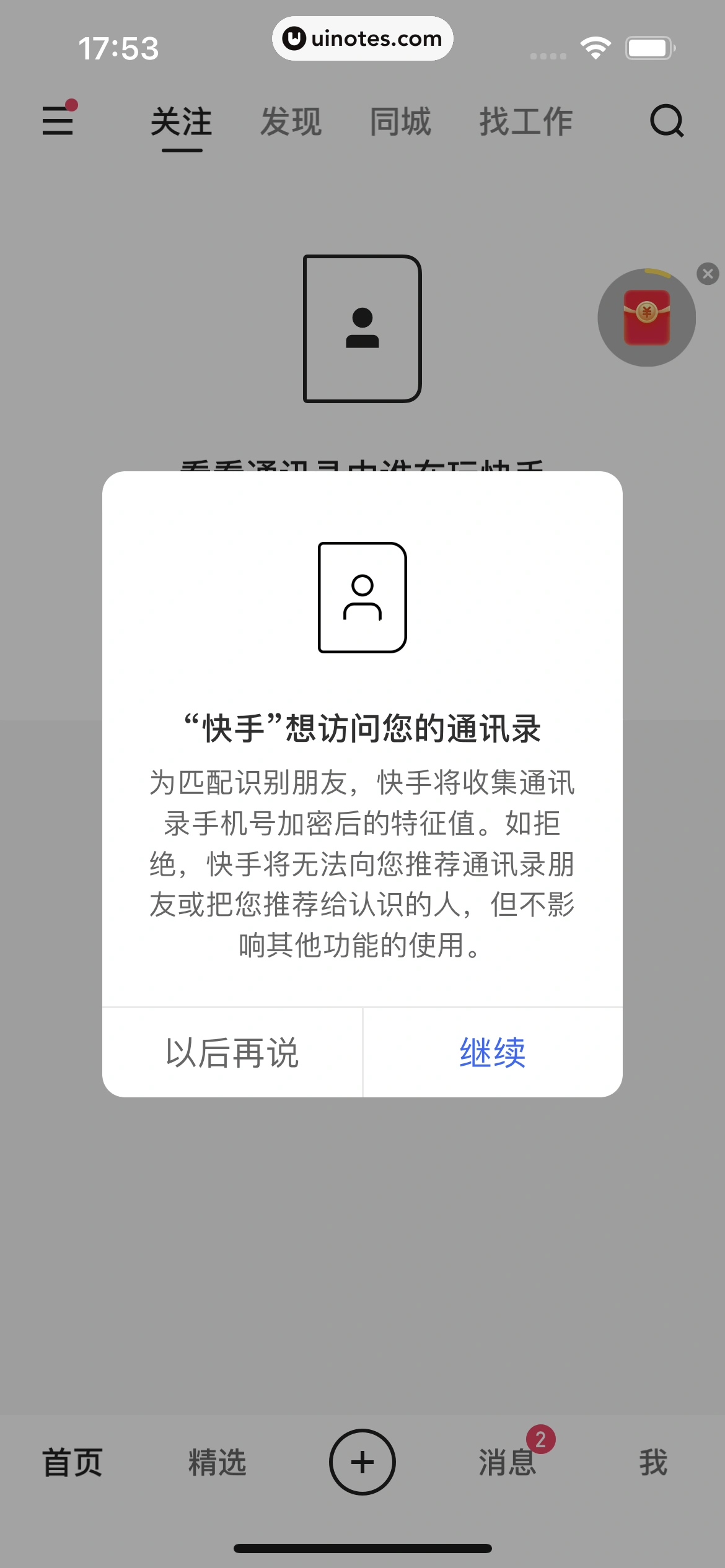
Task: Click the search magnifier icon
Action: [x=666, y=122]
